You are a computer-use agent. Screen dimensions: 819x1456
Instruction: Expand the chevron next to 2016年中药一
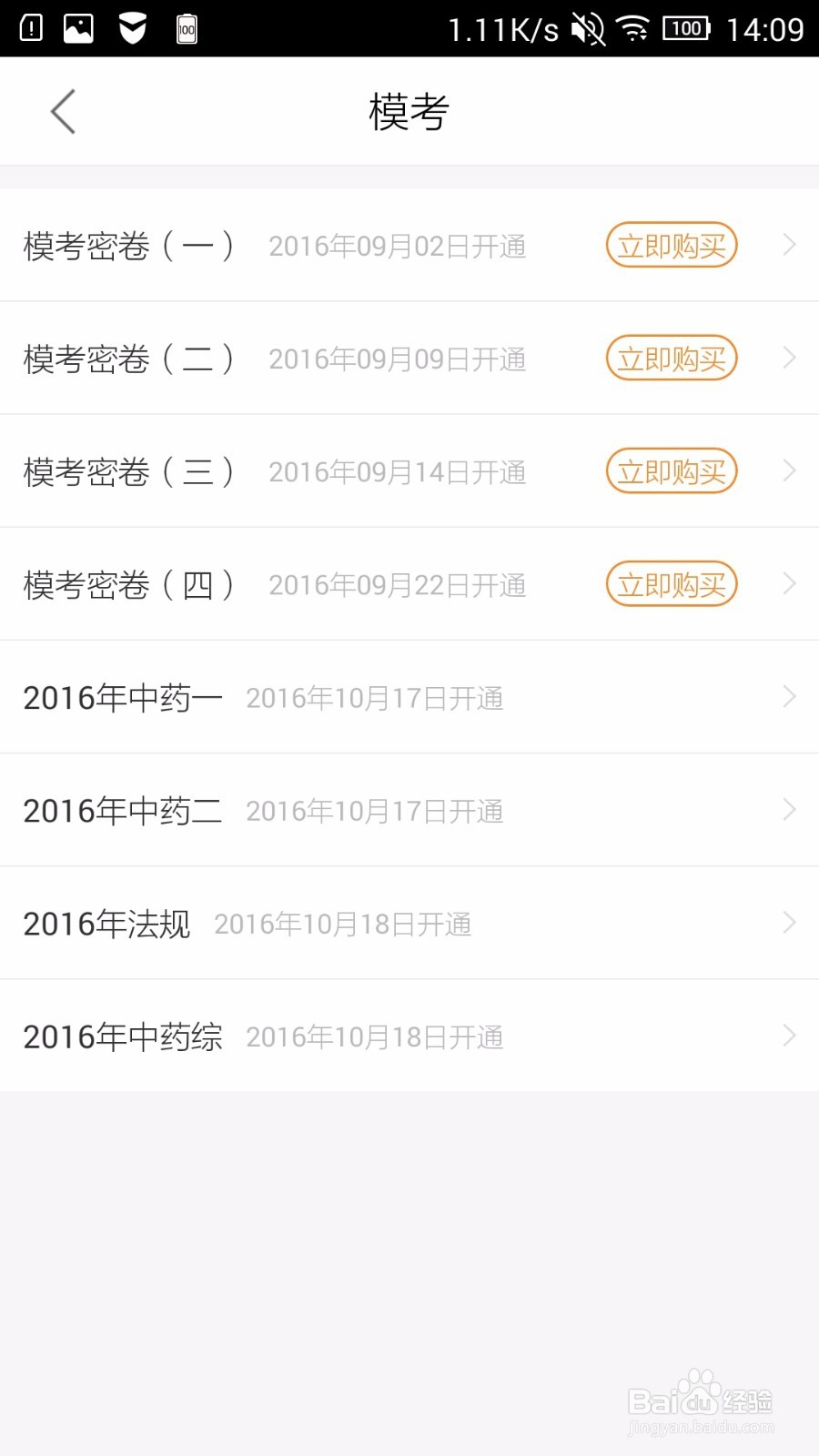(789, 697)
